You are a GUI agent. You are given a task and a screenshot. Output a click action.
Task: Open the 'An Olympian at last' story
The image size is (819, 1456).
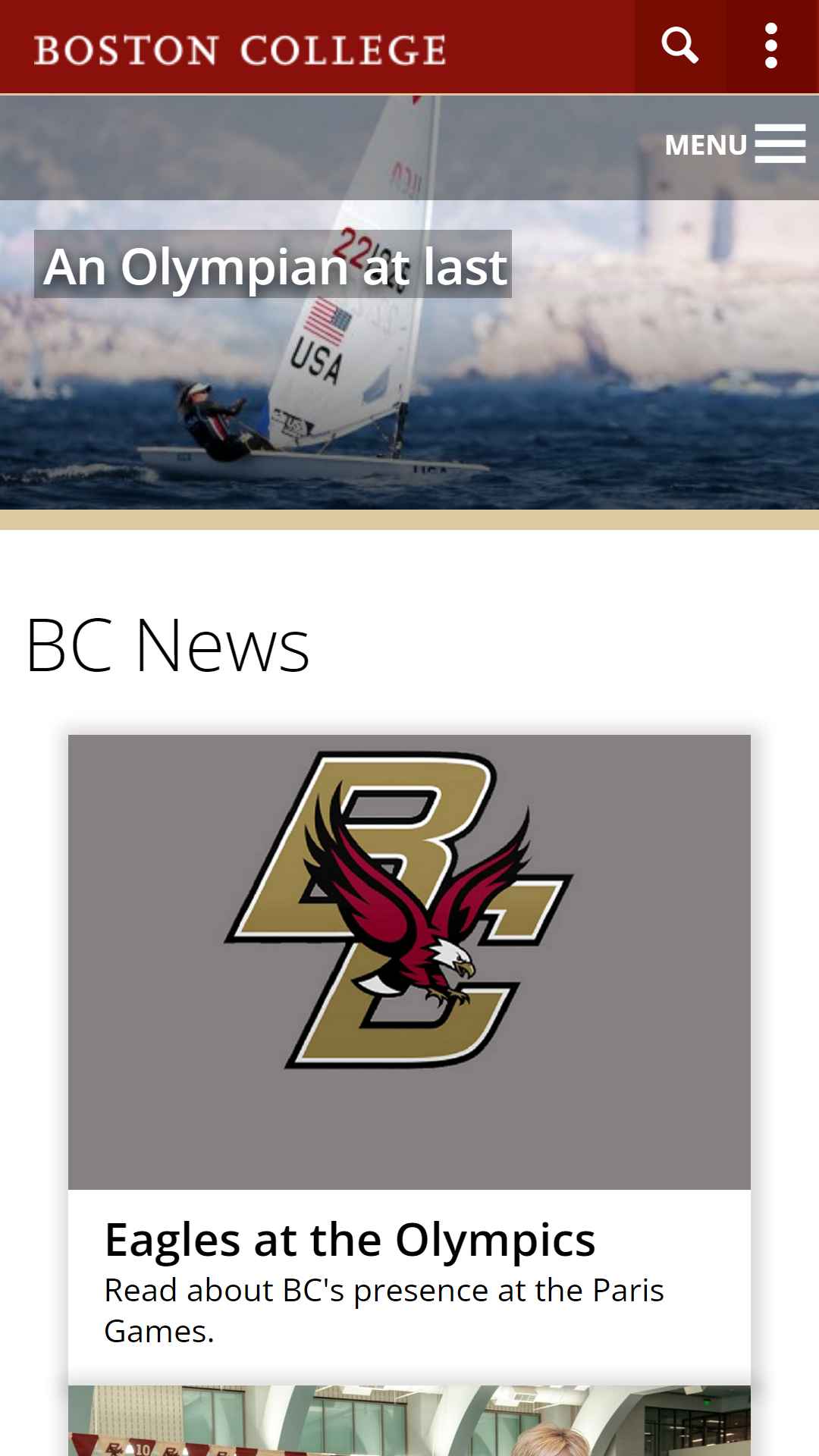coord(274,265)
